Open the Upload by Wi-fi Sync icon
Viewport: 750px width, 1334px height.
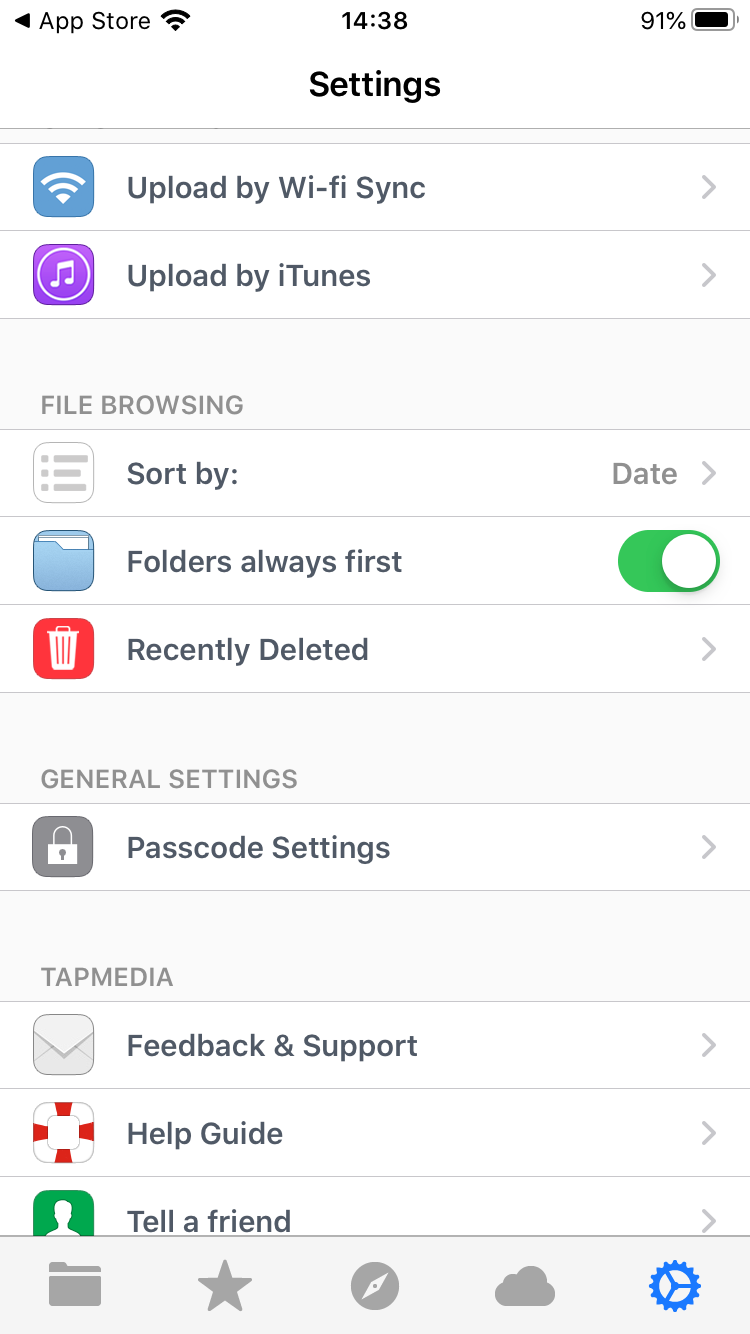click(63, 187)
